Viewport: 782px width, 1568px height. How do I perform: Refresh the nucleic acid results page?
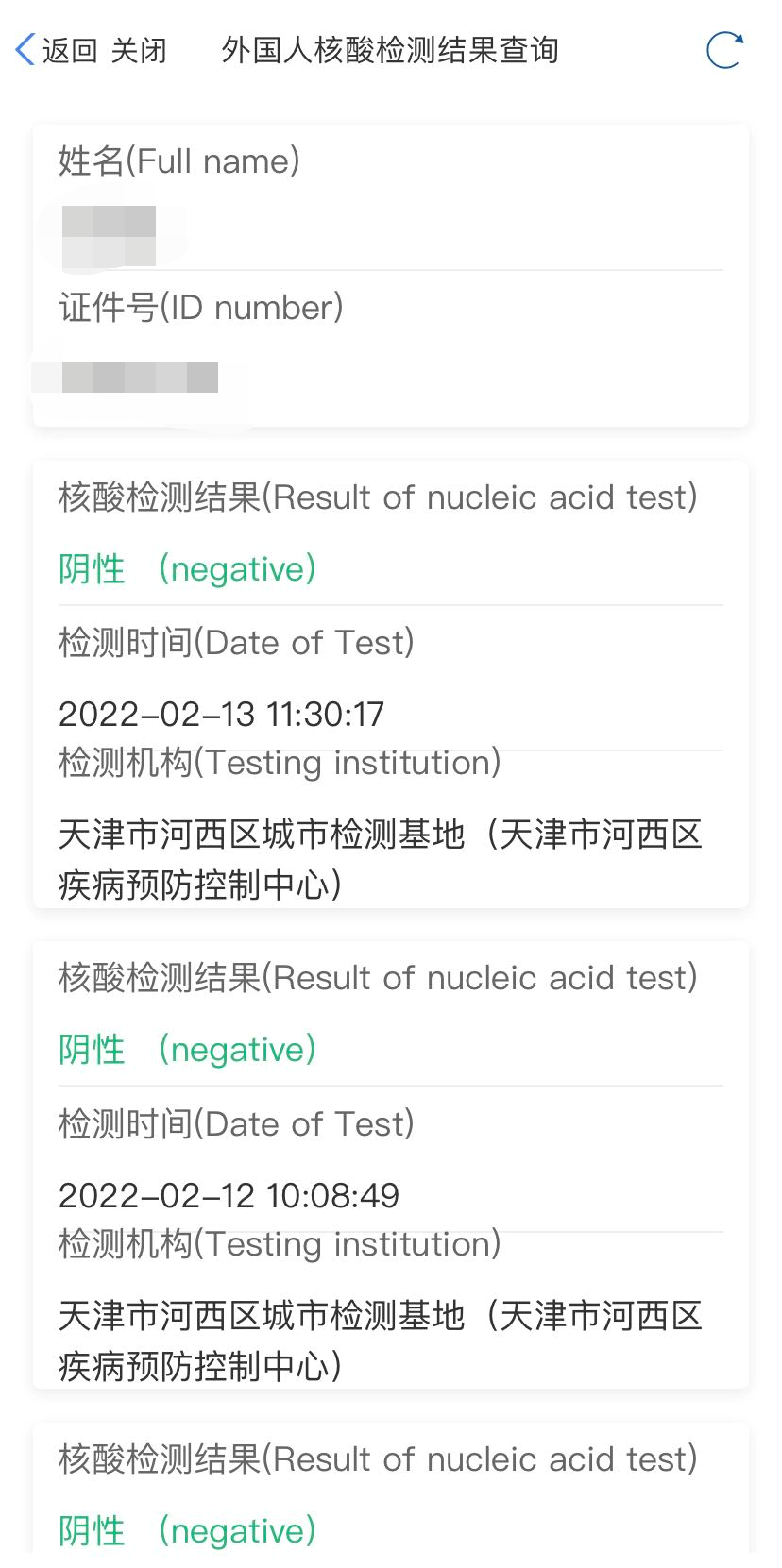725,50
